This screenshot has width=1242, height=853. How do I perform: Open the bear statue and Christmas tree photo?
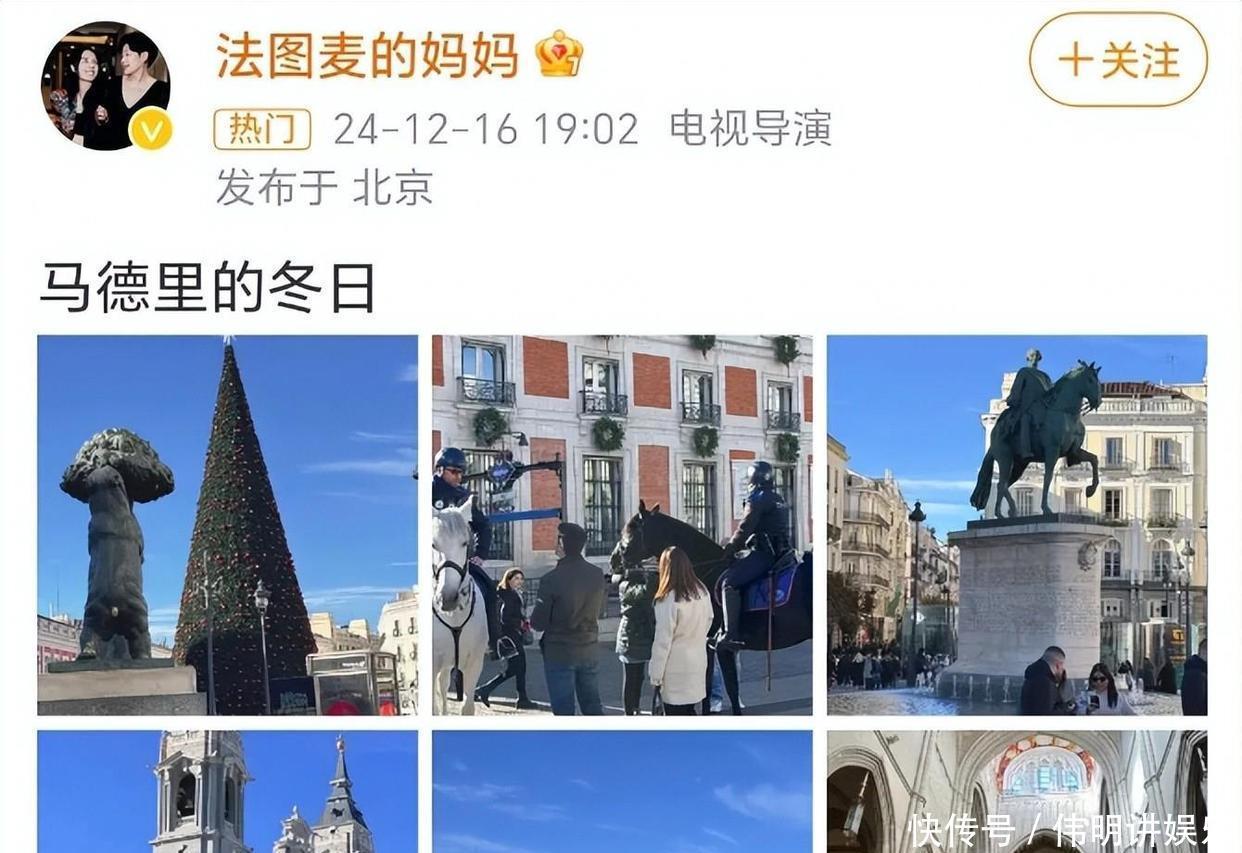tap(227, 525)
